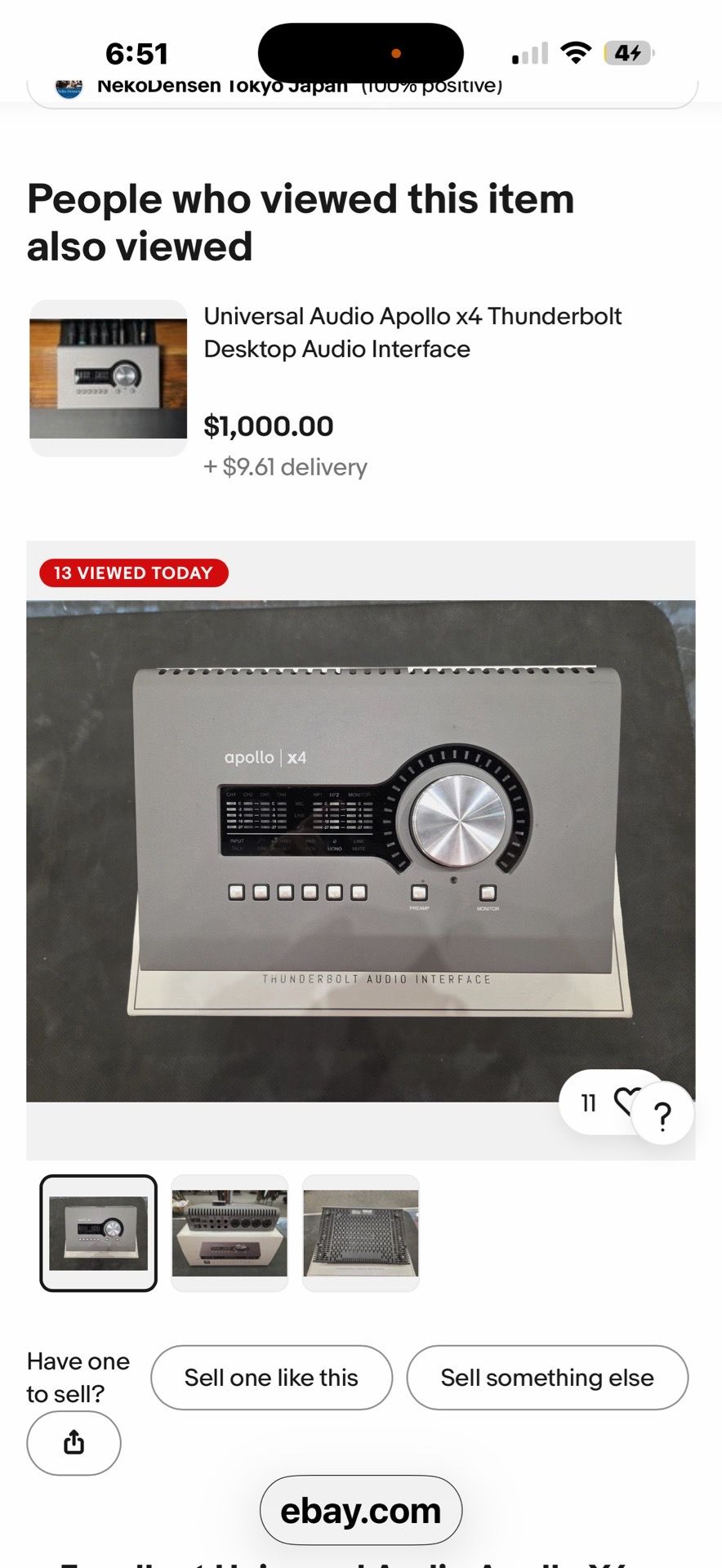The height and width of the screenshot is (1568, 722).
Task: Choose Sell something else
Action: click(x=547, y=1378)
